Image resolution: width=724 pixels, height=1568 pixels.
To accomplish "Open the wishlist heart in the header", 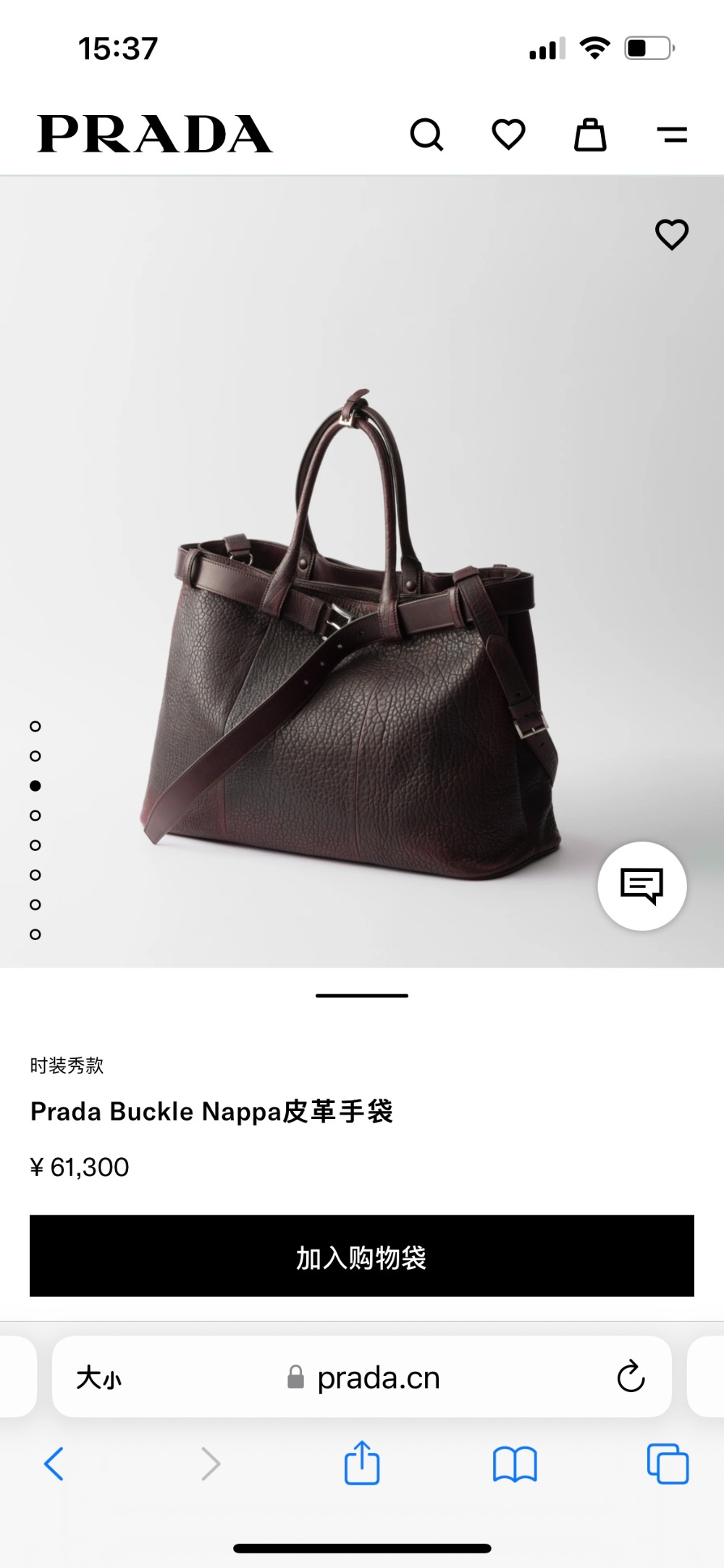I will pos(508,135).
